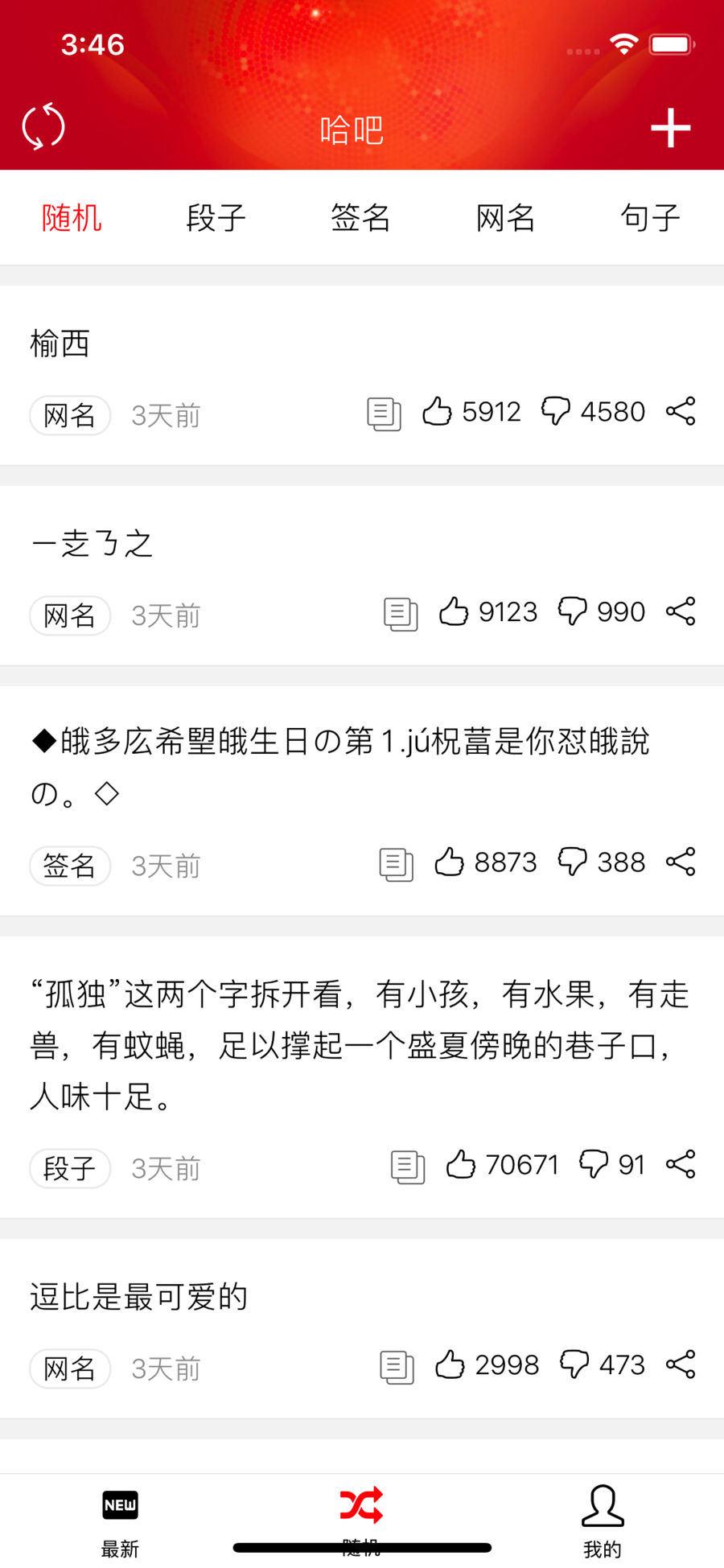This screenshot has height=1568, width=724.
Task: Dislike the signature post with 388 dislikes
Action: tap(573, 862)
